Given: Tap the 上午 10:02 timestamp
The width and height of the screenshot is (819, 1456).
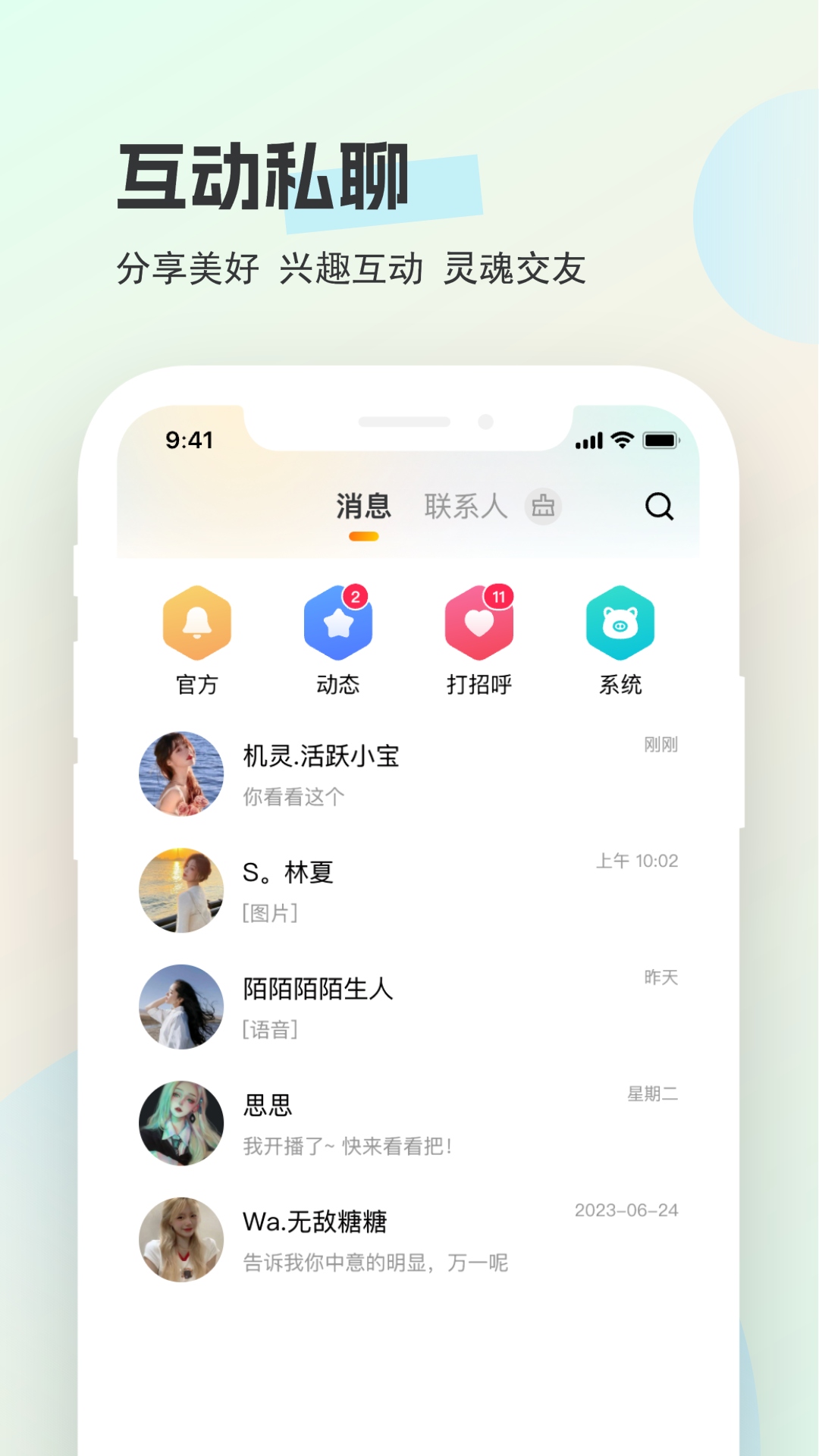Looking at the screenshot, I should [635, 861].
